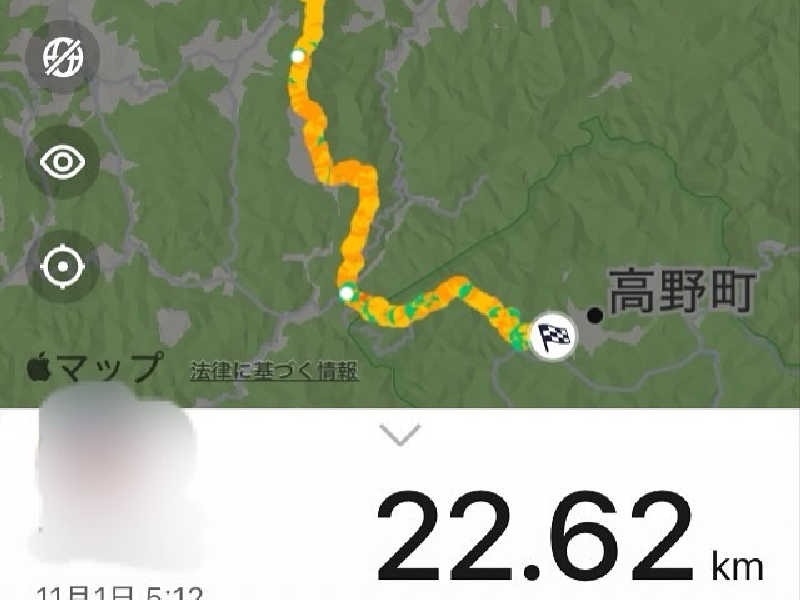Tap the eye visibility button
Image resolution: width=800 pixels, height=600 pixels.
pyautogui.click(x=62, y=162)
